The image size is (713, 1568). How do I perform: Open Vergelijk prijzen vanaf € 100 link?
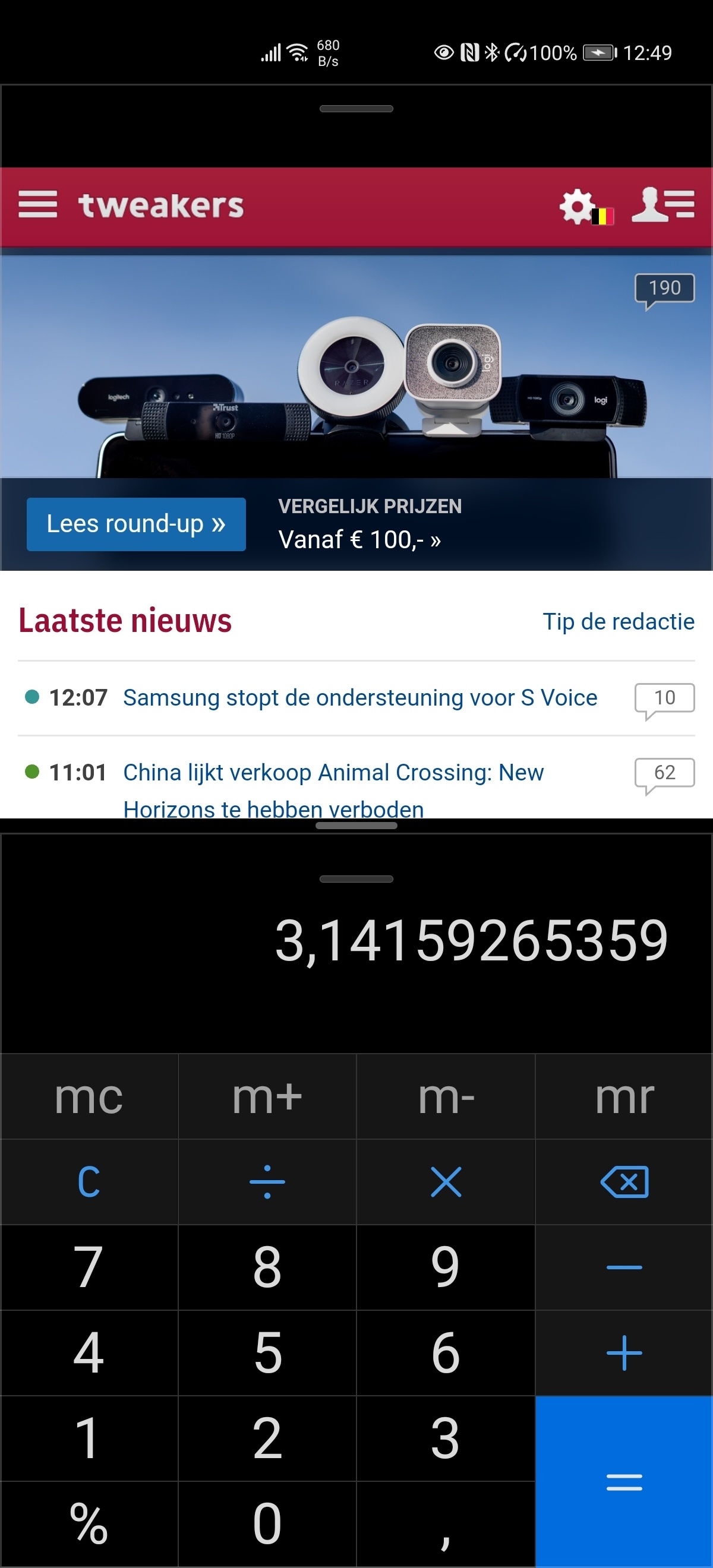pos(370,524)
